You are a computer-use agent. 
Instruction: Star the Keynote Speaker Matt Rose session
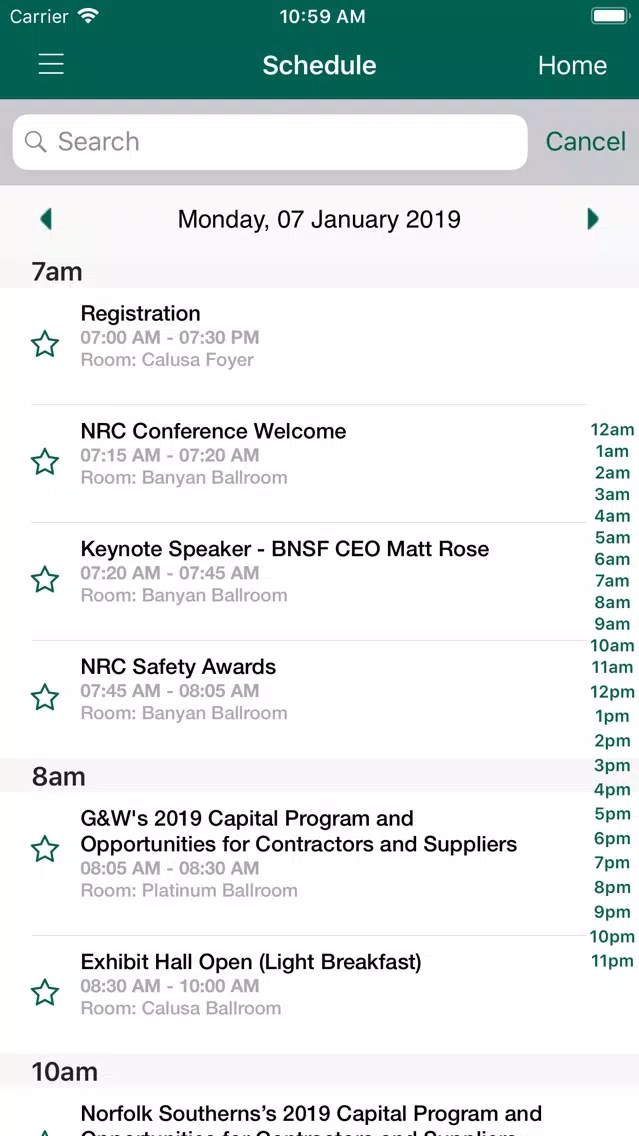pyautogui.click(x=45, y=580)
